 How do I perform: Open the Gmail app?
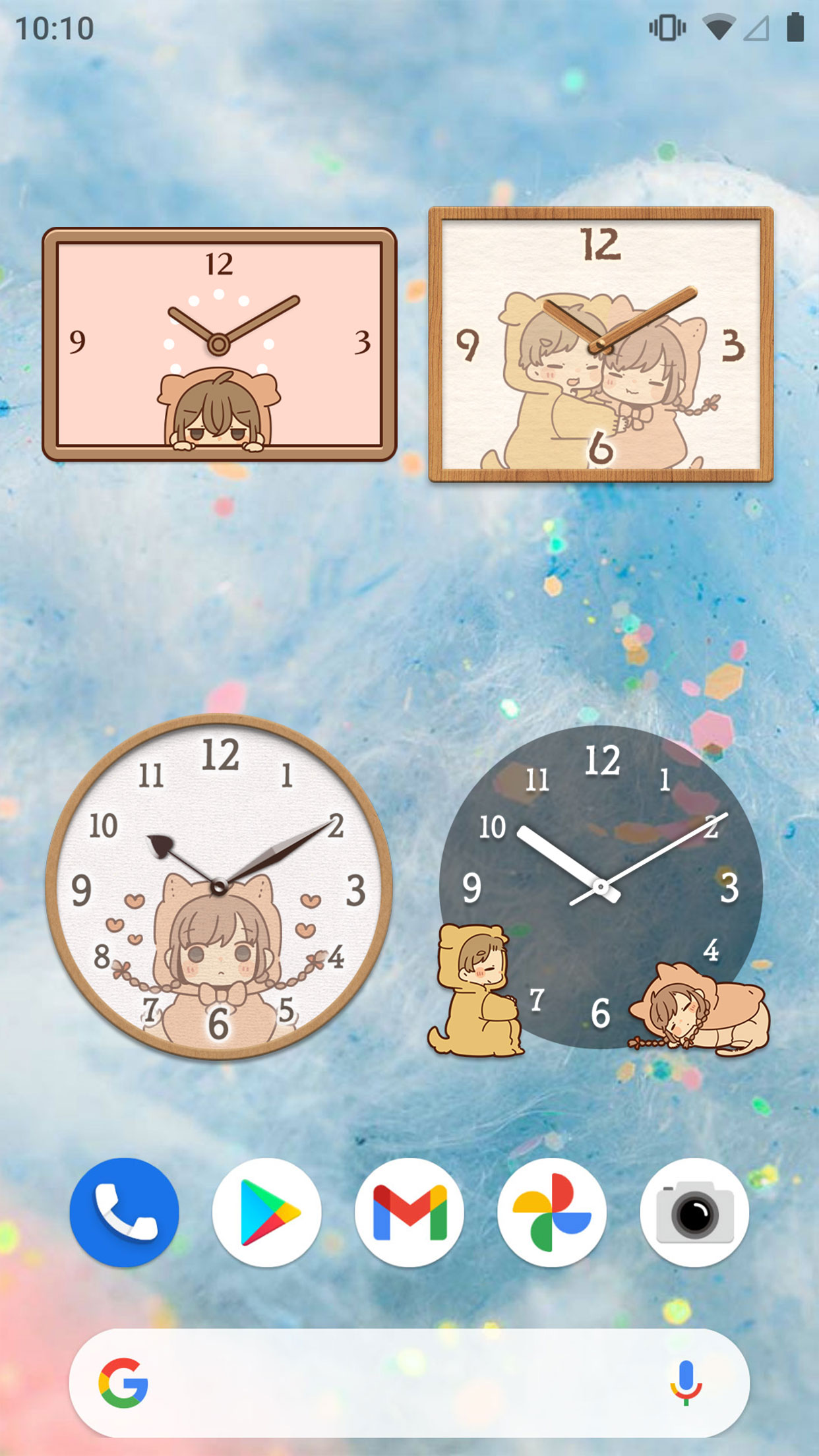(x=409, y=1212)
